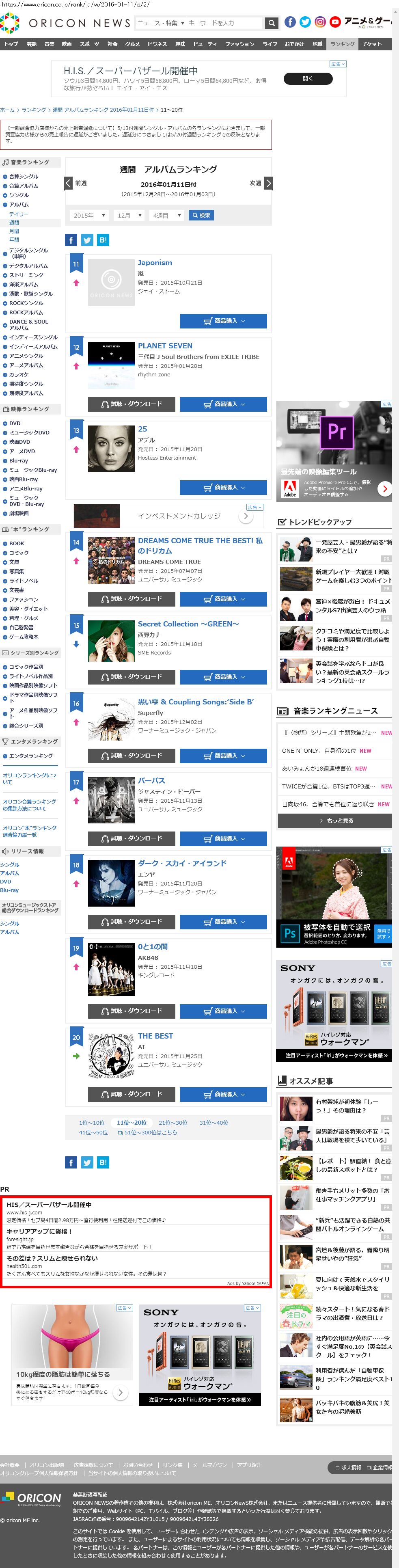The height and width of the screenshot is (1568, 399).
Task: Open the Japonism album title link
Action: (x=155, y=263)
